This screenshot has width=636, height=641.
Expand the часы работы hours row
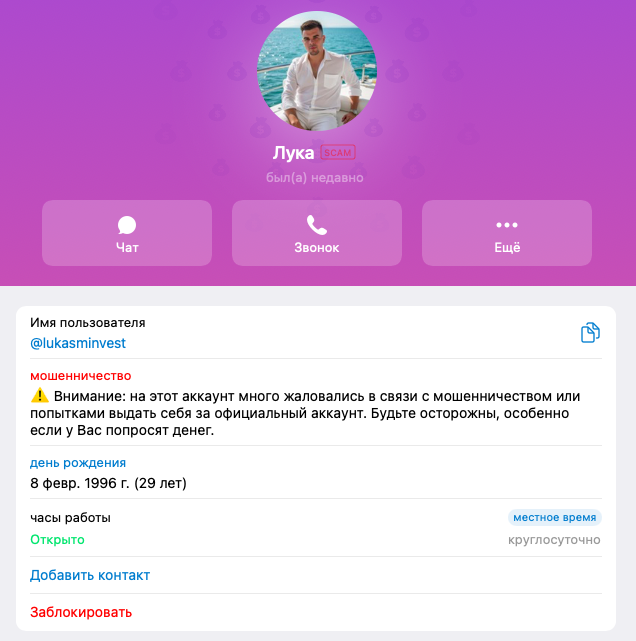300,529
